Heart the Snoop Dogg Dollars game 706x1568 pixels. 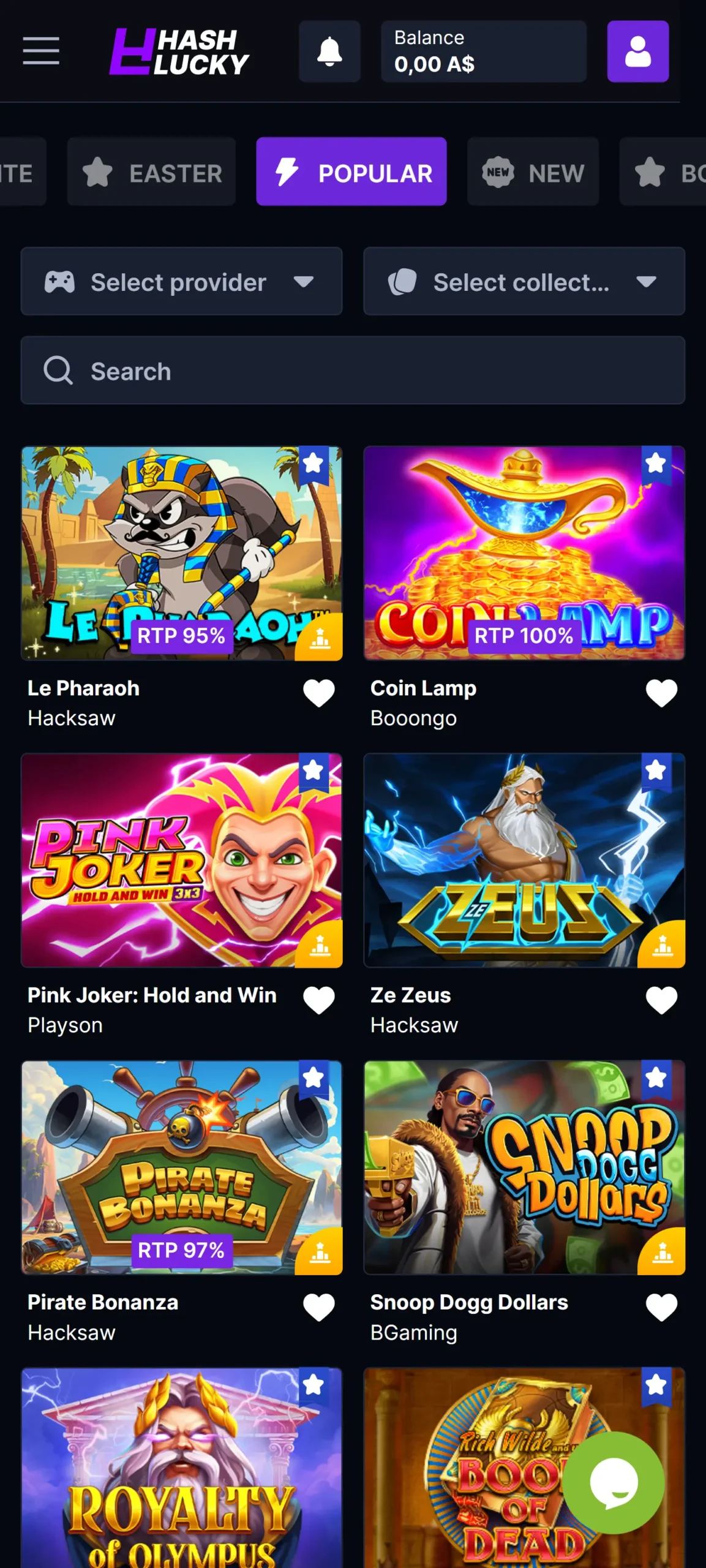(661, 1307)
